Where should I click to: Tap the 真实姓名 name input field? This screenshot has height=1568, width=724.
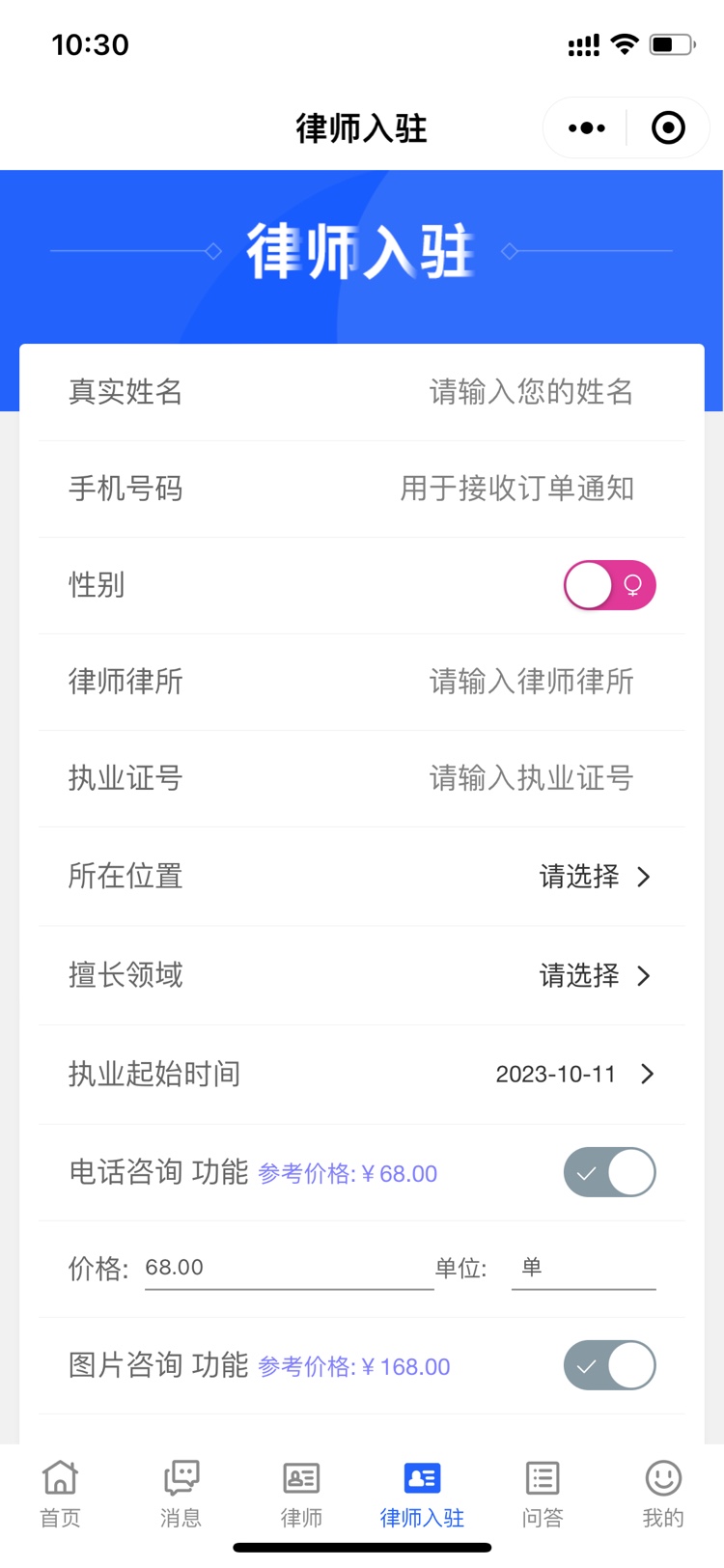click(x=531, y=392)
